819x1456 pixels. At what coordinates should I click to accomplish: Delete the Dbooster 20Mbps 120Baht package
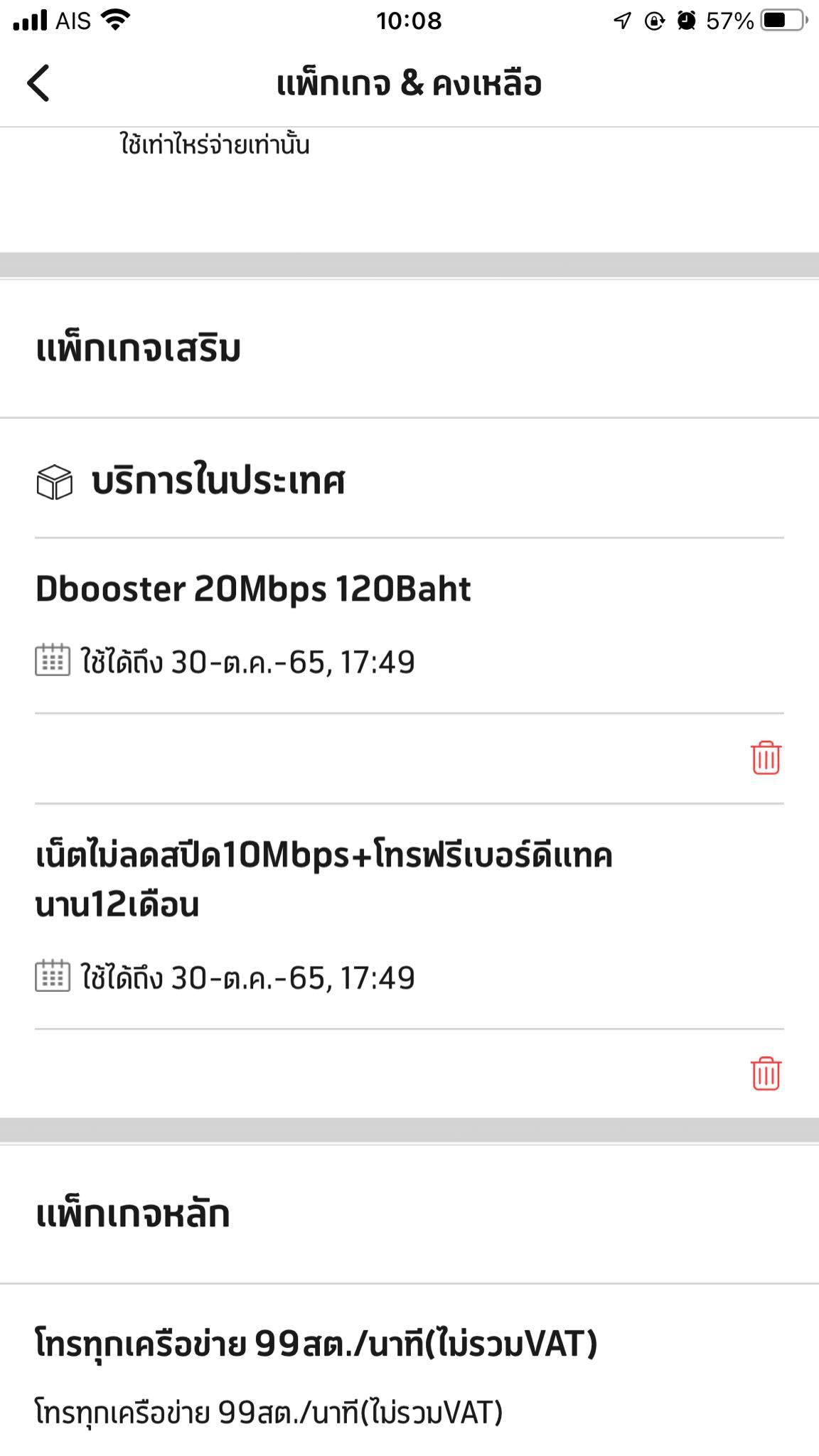click(766, 758)
